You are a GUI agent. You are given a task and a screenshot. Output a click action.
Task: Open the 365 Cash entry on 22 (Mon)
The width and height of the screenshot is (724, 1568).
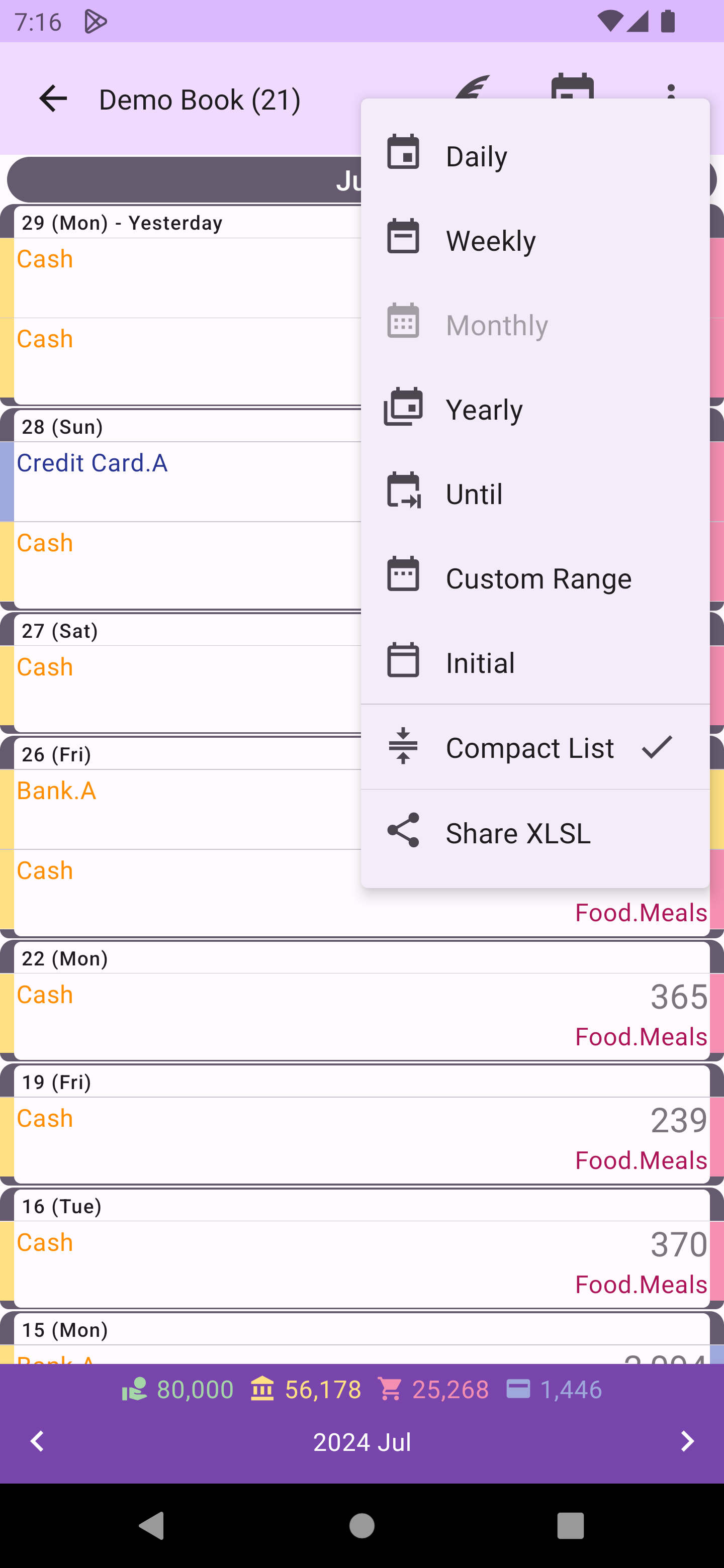tap(361, 1016)
